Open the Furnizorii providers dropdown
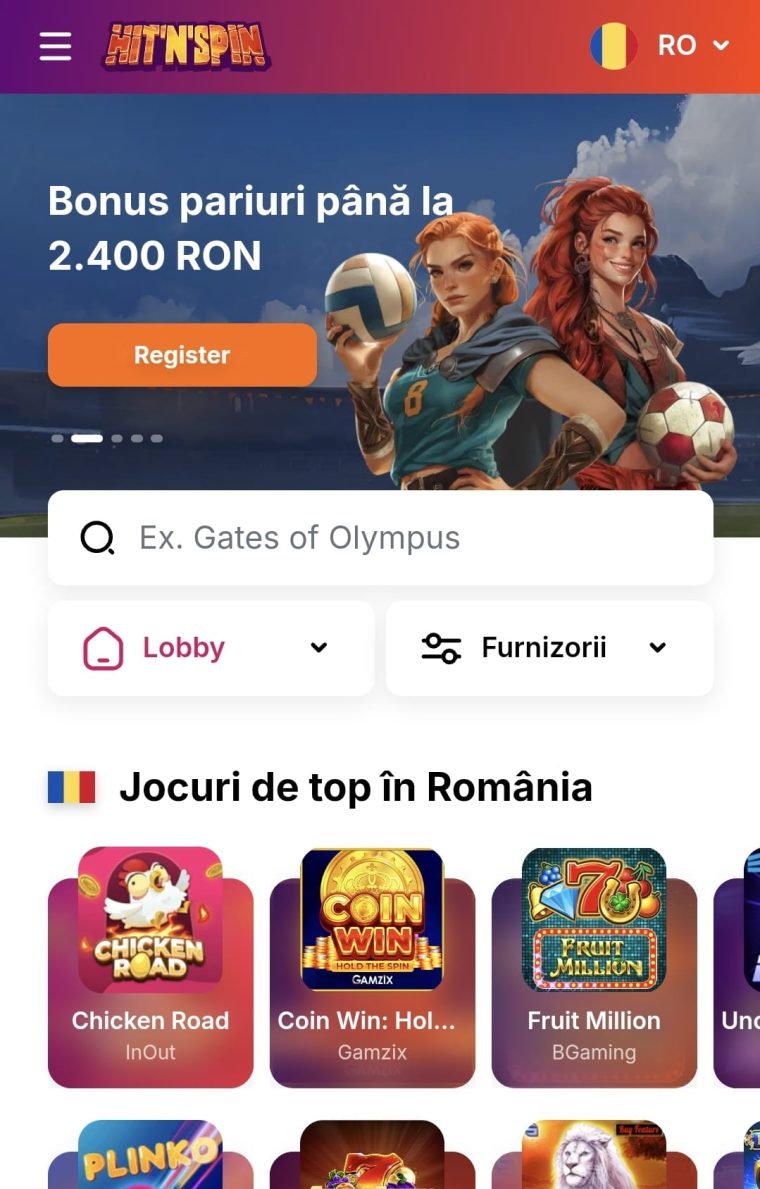The image size is (760, 1189). coord(658,648)
